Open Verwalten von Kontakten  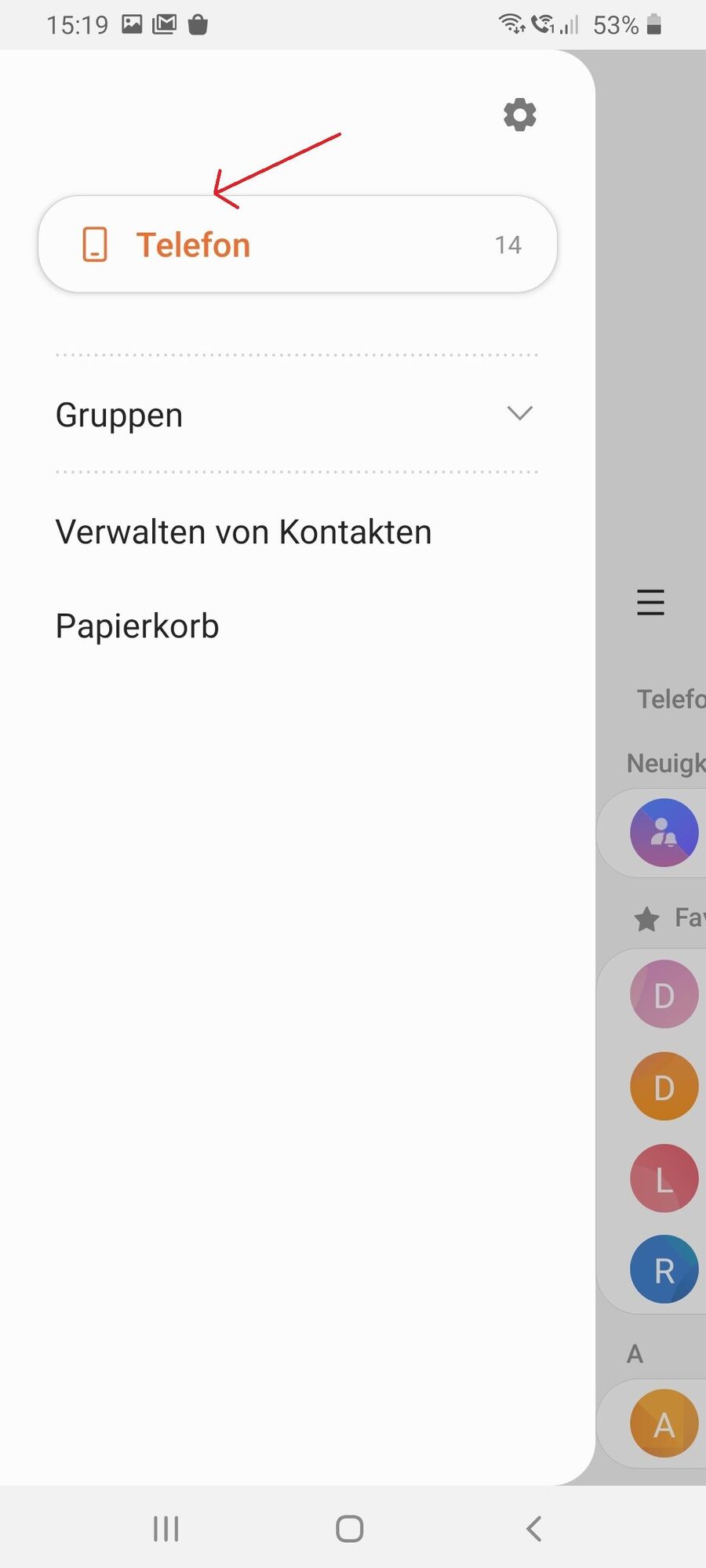(x=243, y=532)
